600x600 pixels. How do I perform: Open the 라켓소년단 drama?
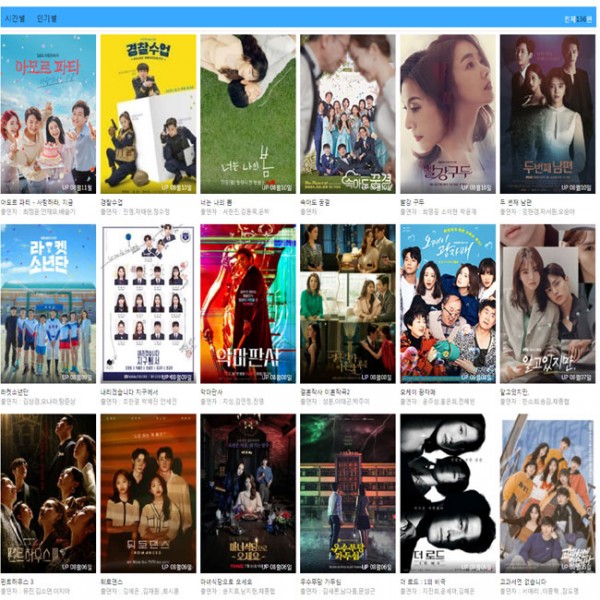[49, 304]
